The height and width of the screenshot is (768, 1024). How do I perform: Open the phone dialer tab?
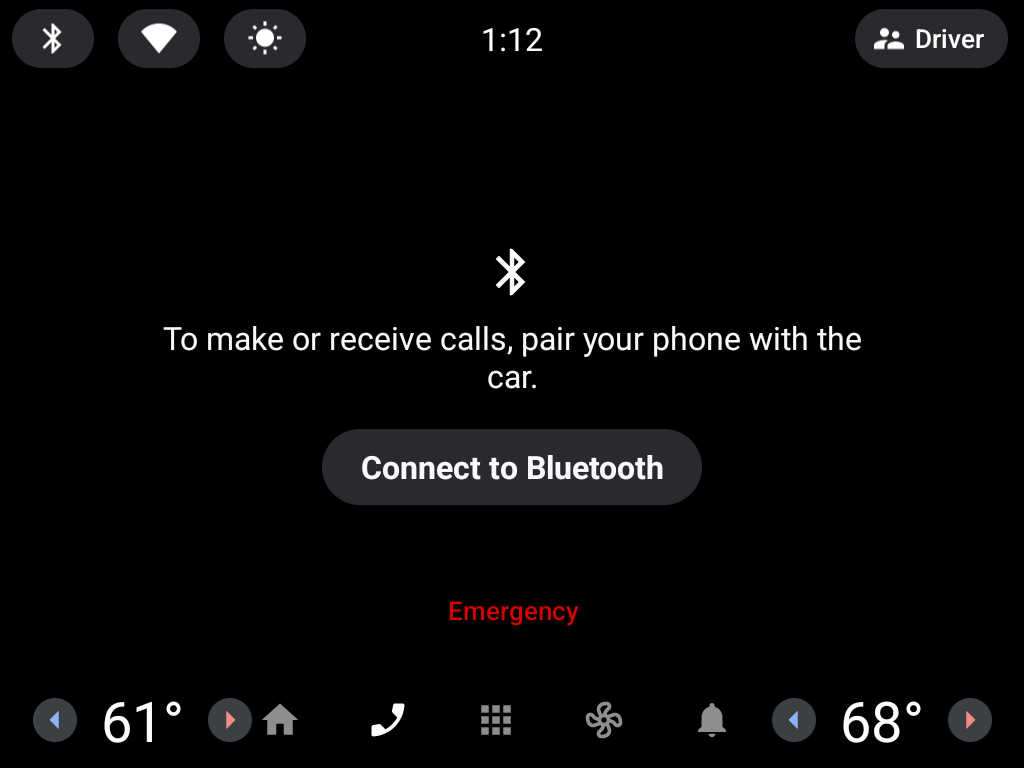[x=388, y=720]
